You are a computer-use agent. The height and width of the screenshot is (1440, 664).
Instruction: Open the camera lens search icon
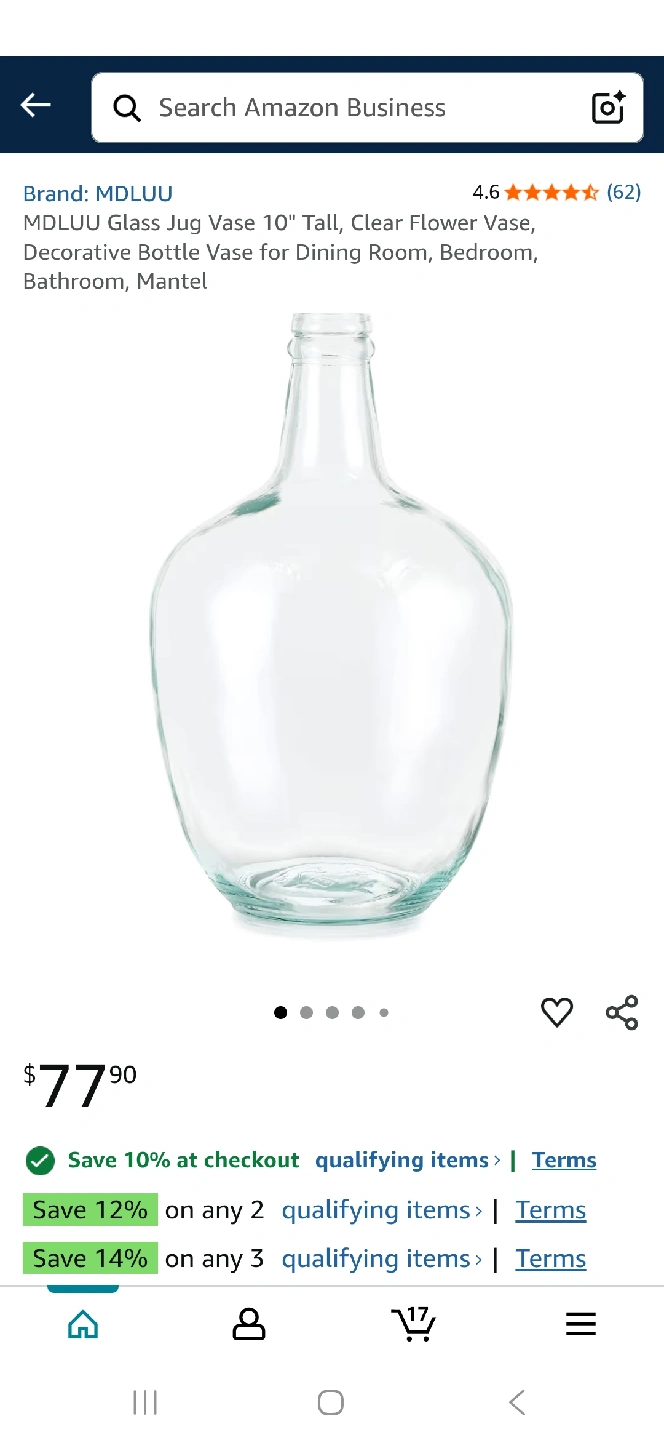pos(608,107)
